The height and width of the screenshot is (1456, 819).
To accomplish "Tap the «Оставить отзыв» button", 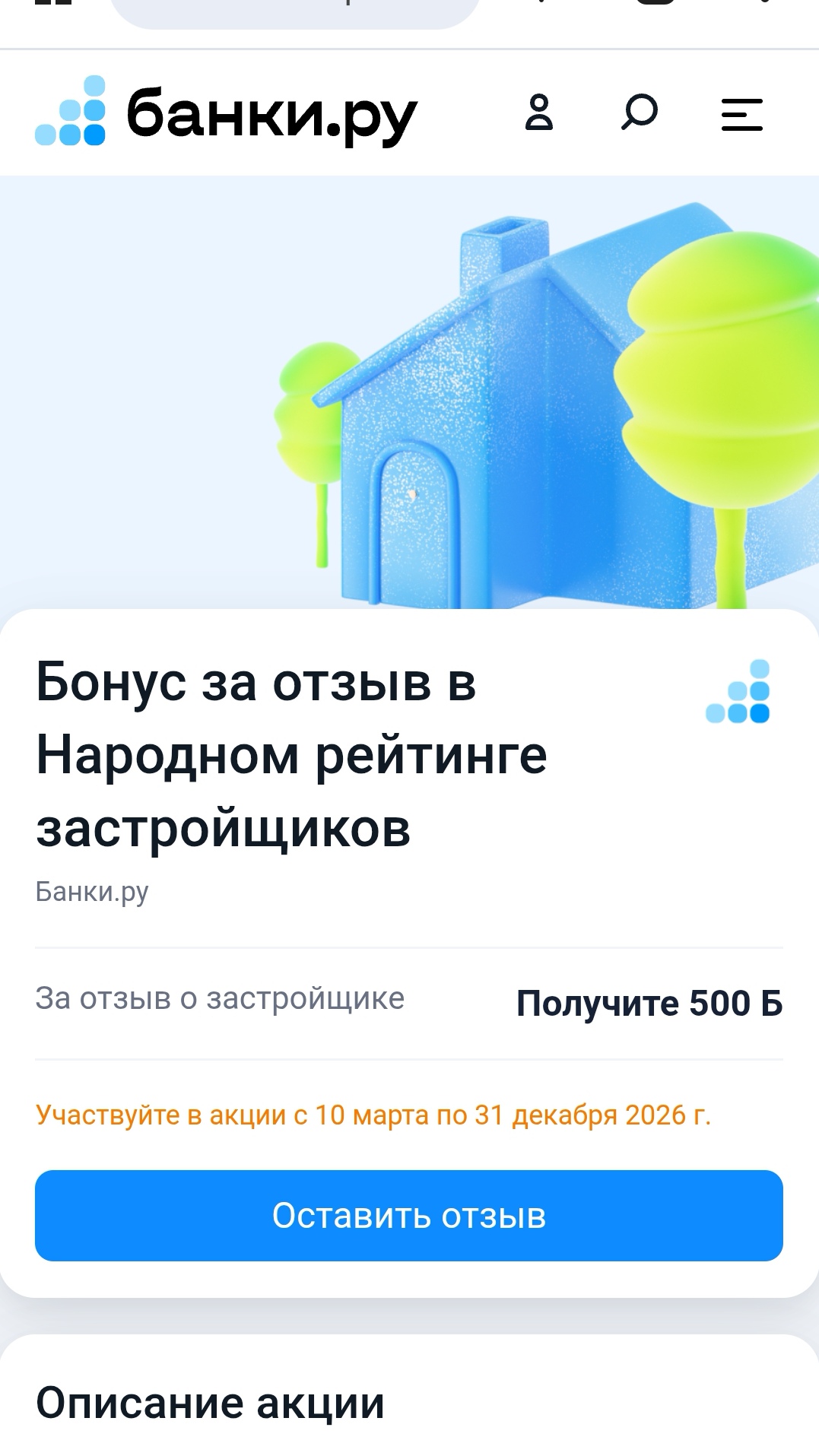I will 409,1215.
